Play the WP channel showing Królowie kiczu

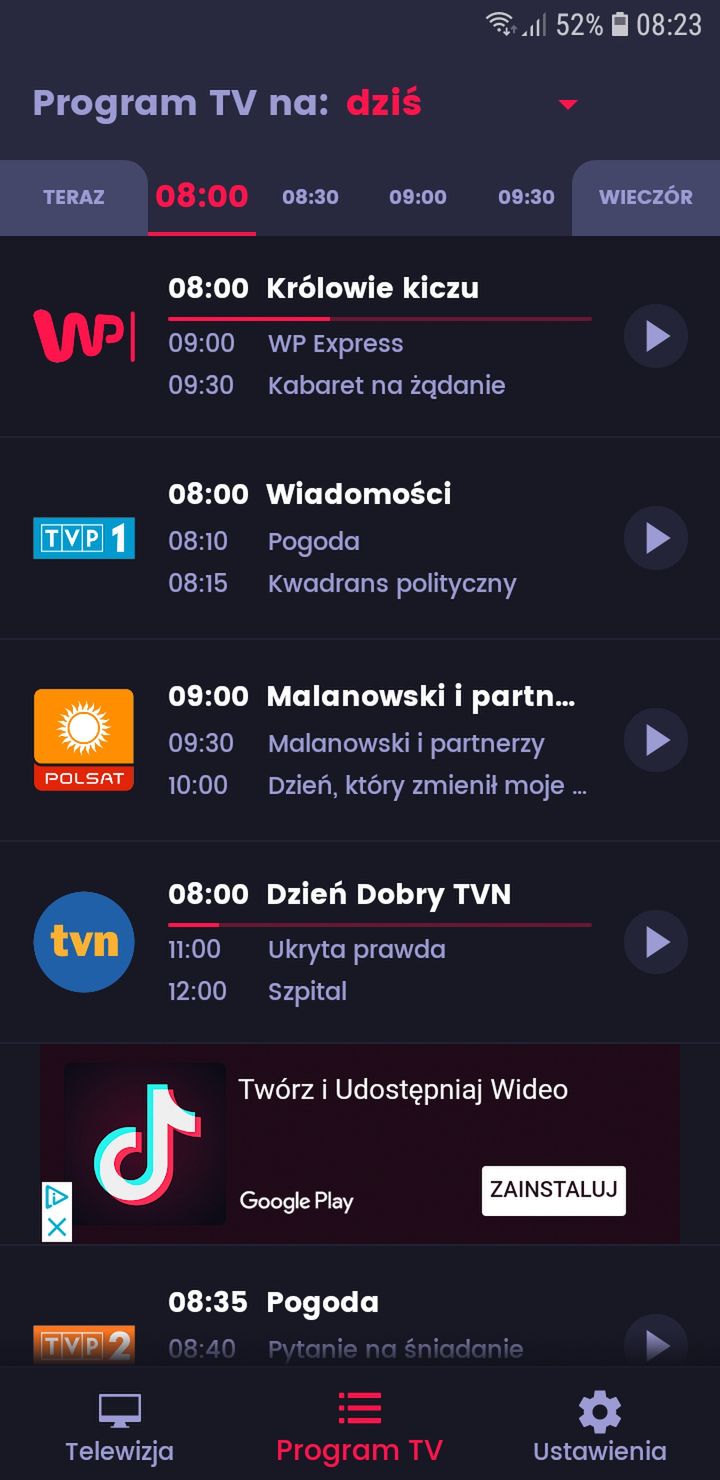(x=656, y=336)
